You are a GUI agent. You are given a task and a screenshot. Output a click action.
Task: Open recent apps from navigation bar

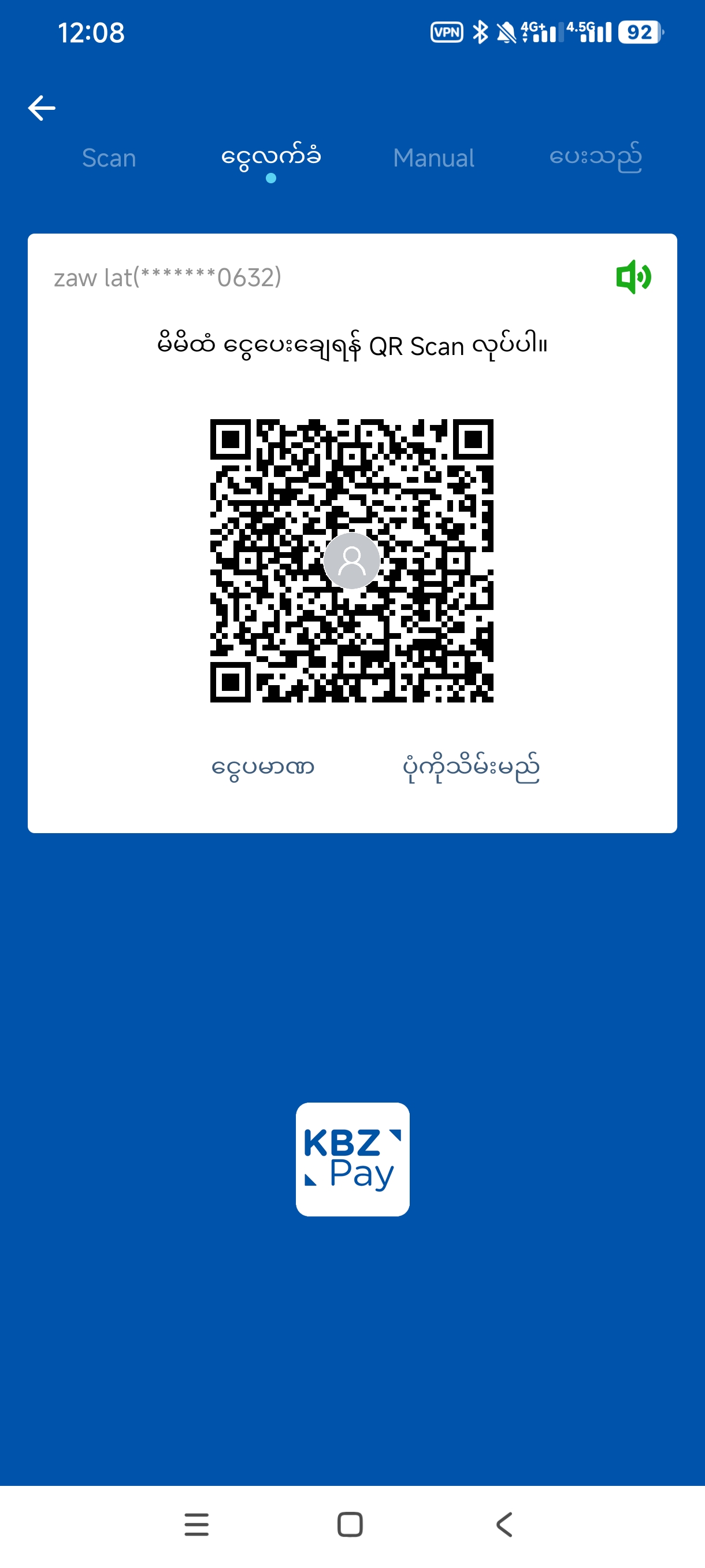(196, 1525)
